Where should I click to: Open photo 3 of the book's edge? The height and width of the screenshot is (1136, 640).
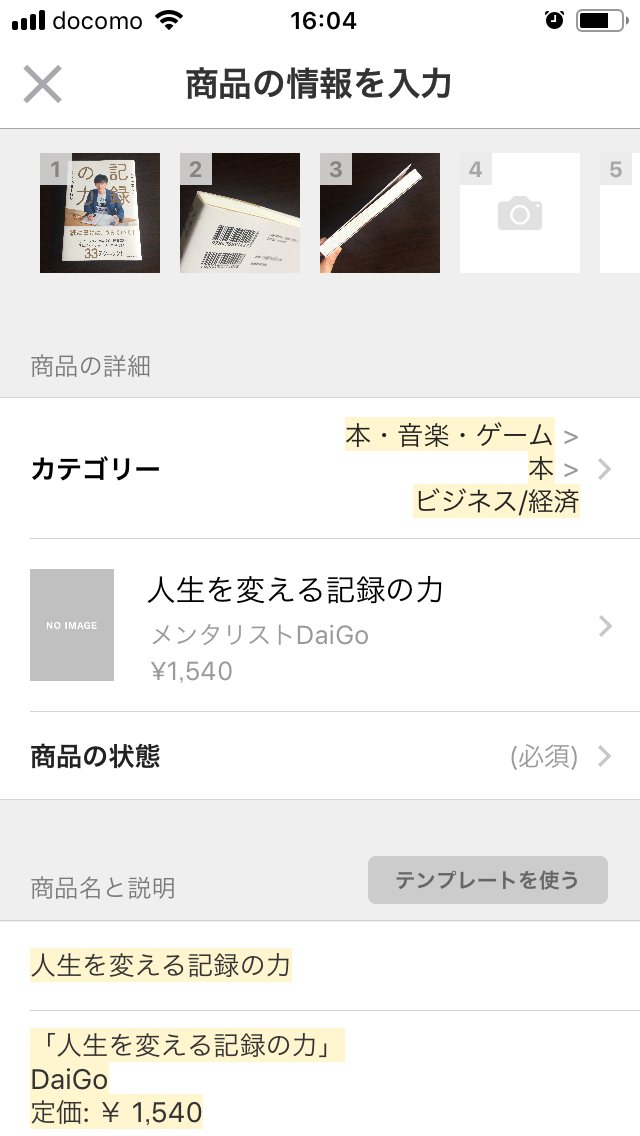(380, 213)
